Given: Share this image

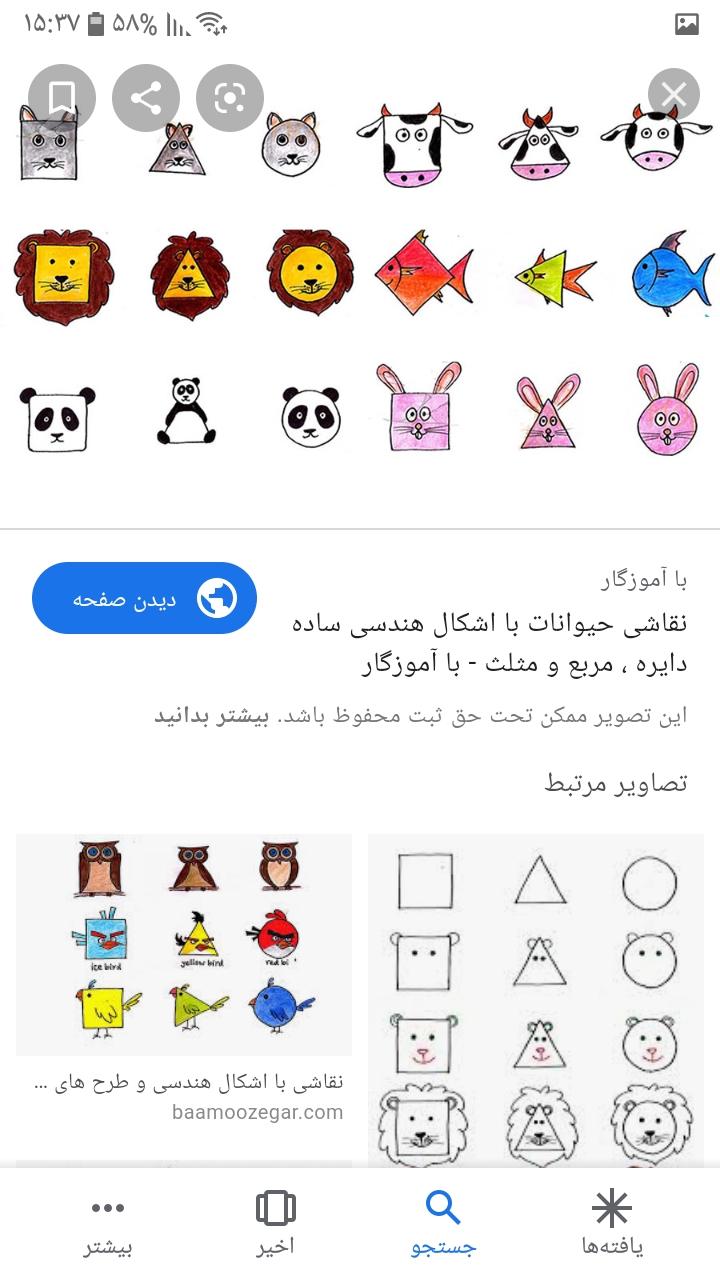Looking at the screenshot, I should coord(146,98).
